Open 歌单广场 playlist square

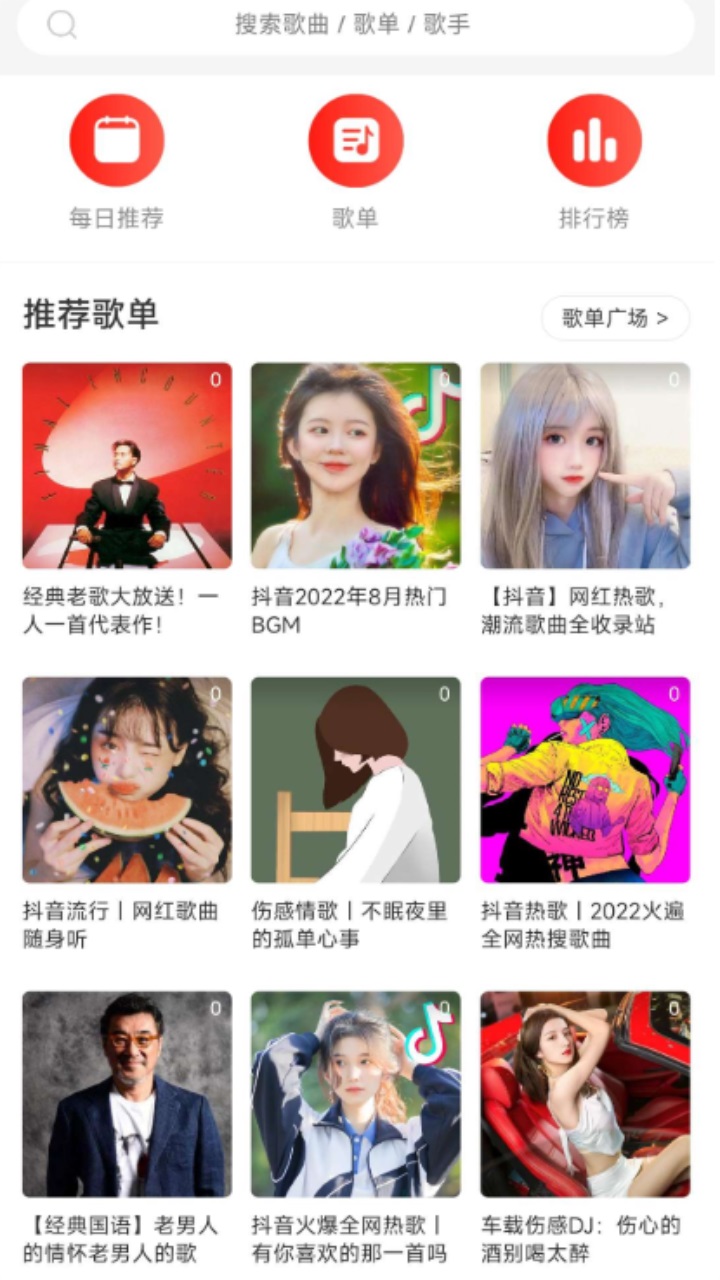point(615,319)
